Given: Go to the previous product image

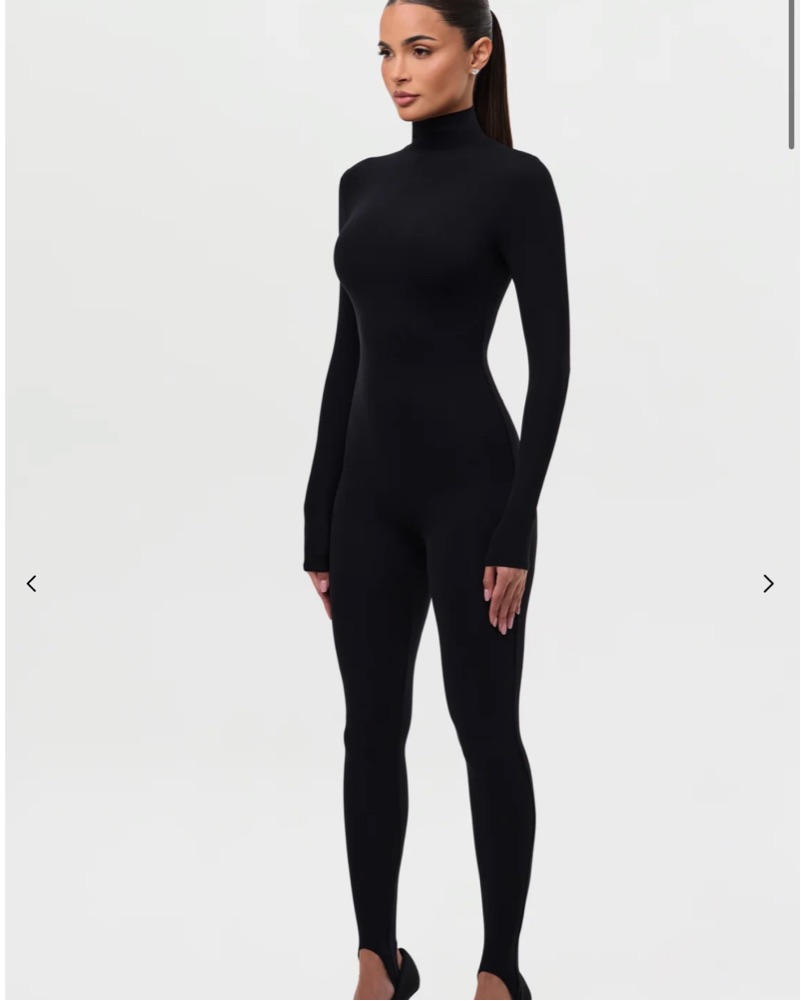Looking at the screenshot, I should [x=32, y=584].
